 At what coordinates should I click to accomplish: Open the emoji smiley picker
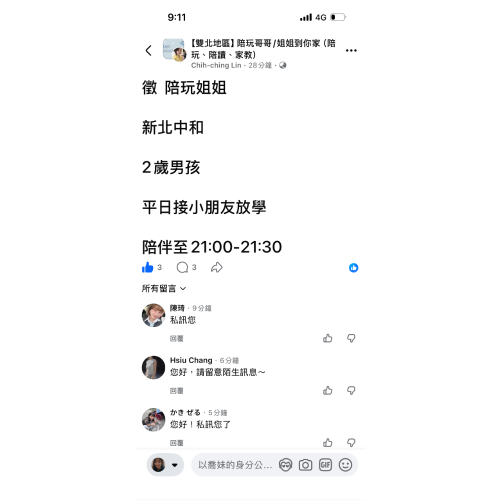pyautogui.click(x=345, y=465)
